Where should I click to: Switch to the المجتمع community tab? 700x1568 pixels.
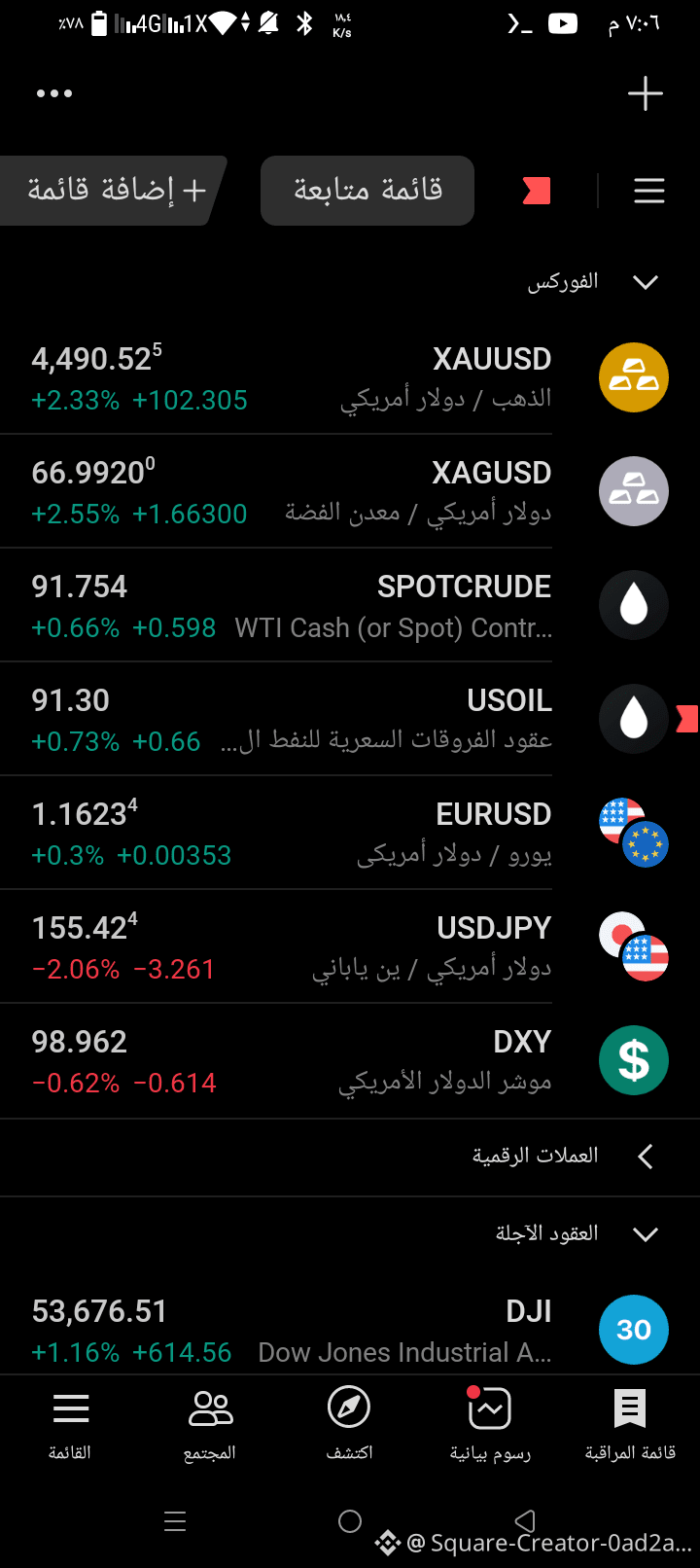point(210,1424)
